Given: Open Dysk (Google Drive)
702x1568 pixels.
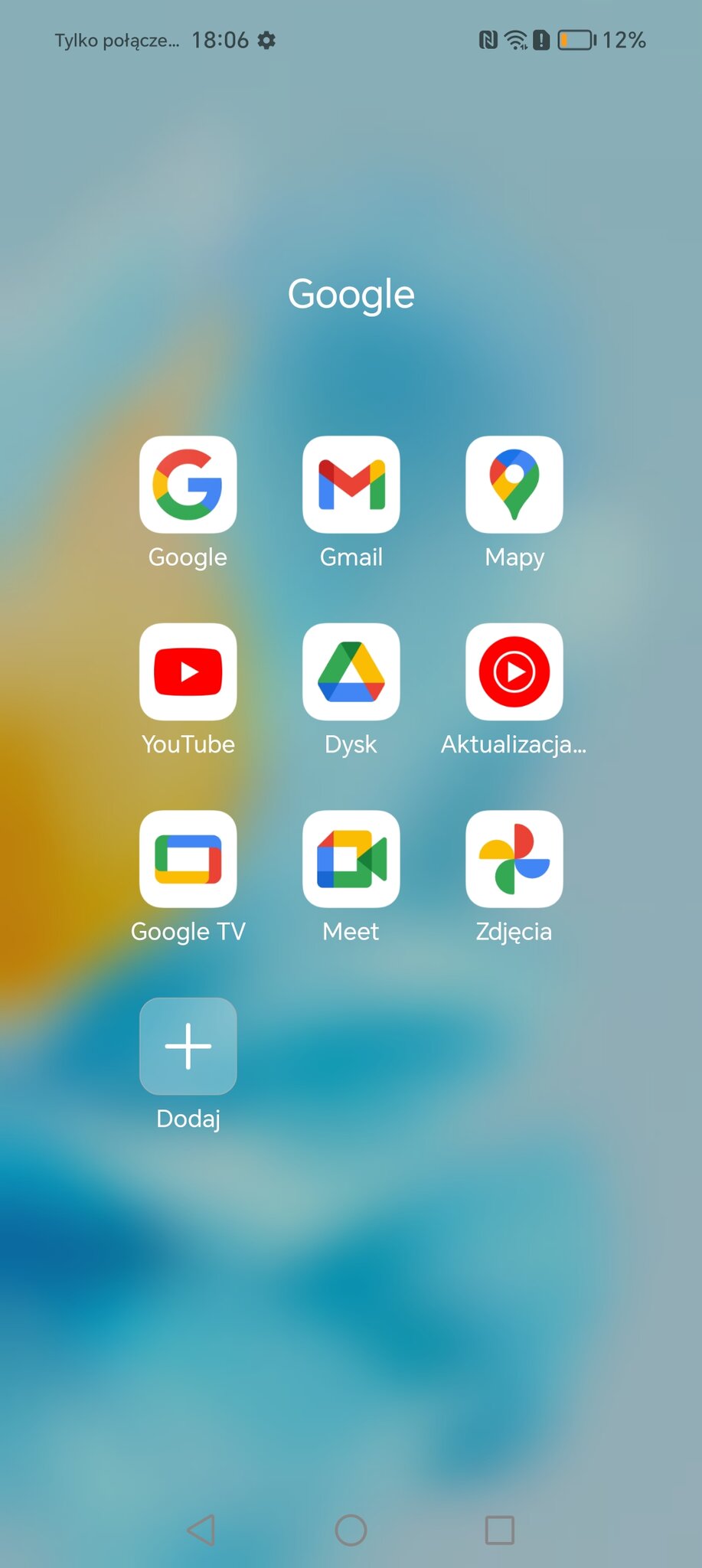Looking at the screenshot, I should click(x=351, y=671).
